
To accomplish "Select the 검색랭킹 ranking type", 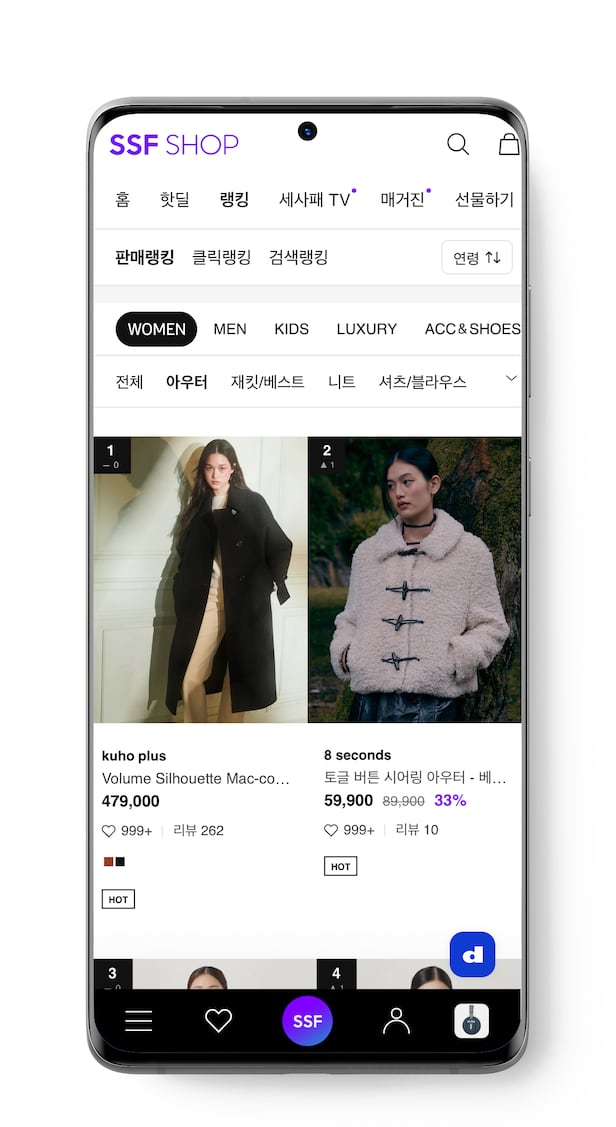I will click(x=298, y=257).
